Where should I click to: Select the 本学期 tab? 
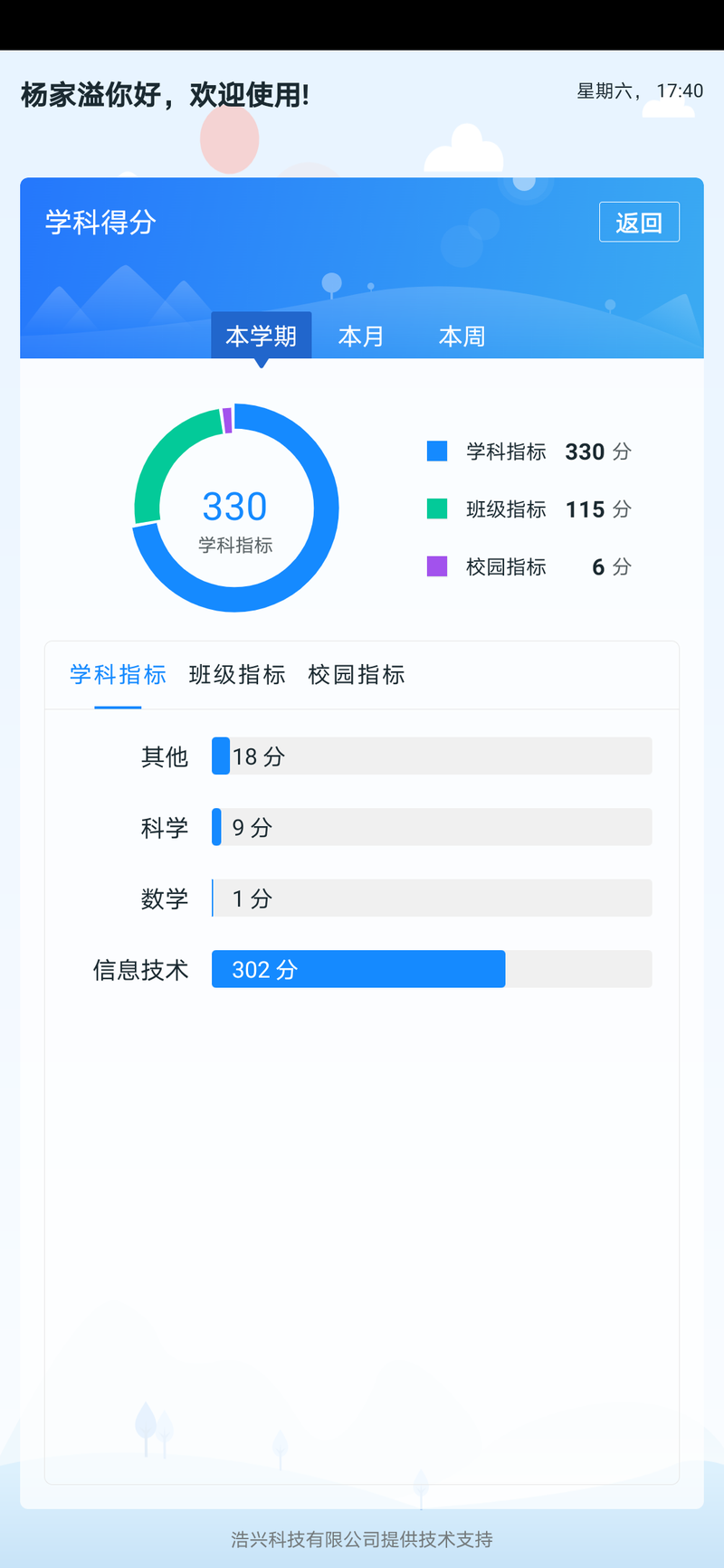261,337
